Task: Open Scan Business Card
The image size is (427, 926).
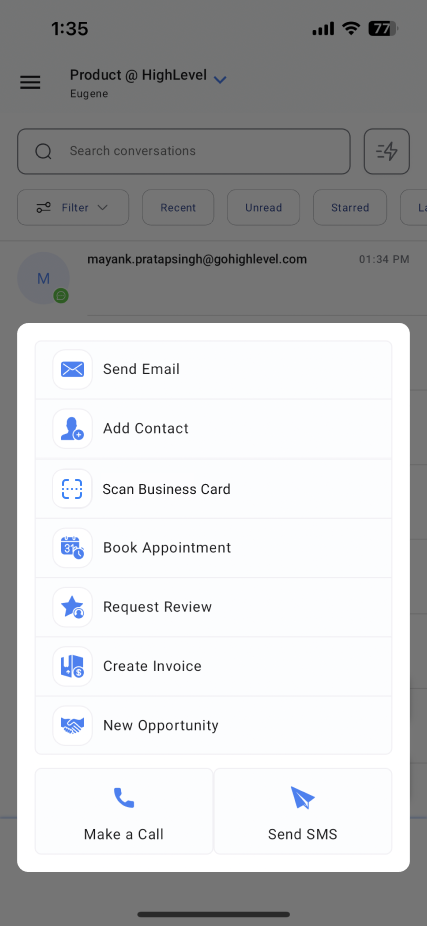Action: point(213,489)
